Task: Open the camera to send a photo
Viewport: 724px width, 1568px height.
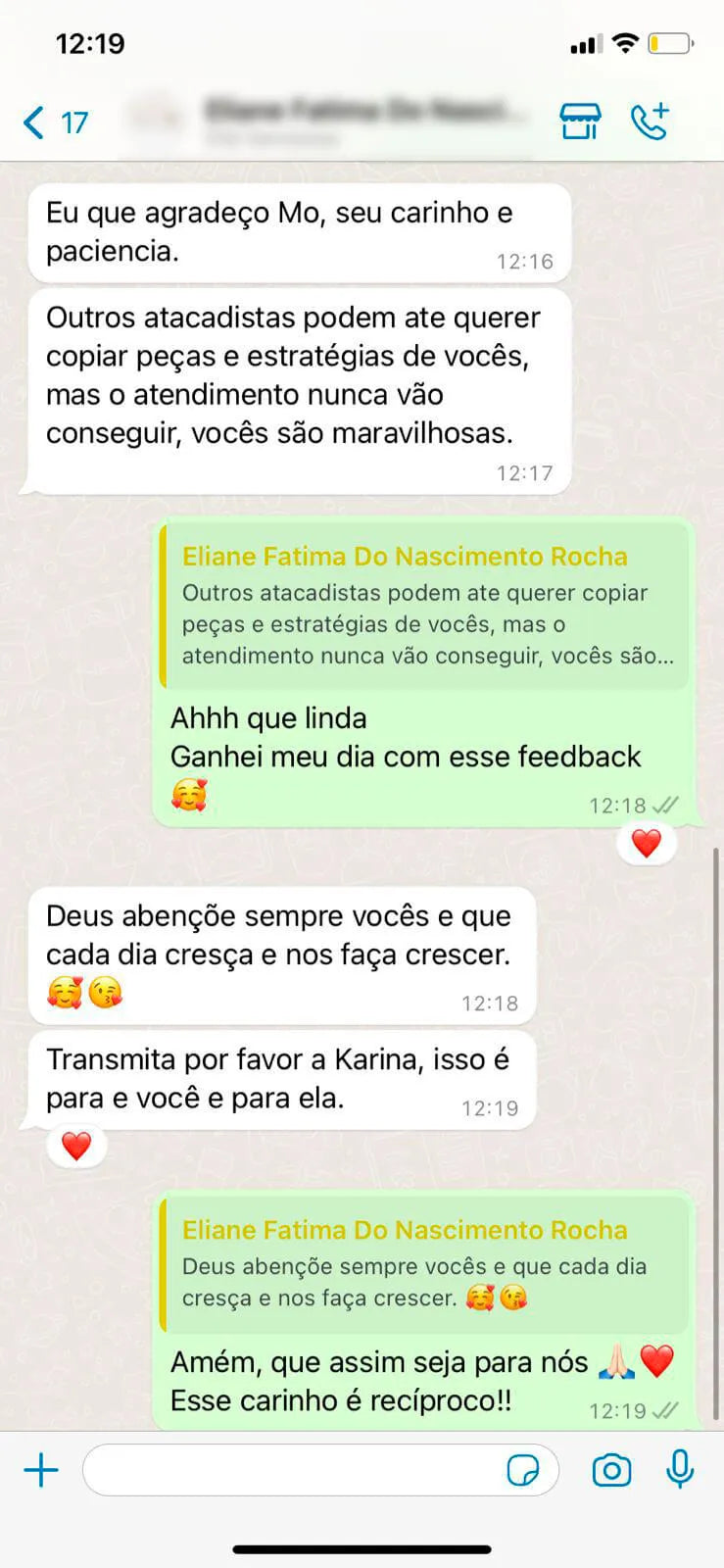Action: pyautogui.click(x=611, y=1470)
